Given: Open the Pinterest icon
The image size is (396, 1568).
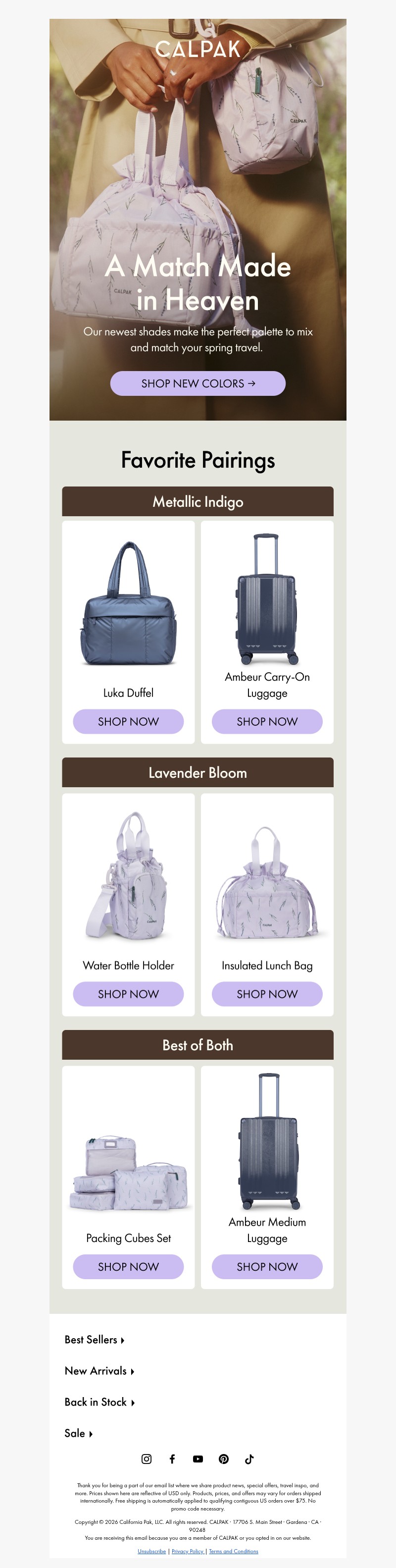Looking at the screenshot, I should tap(224, 1459).
